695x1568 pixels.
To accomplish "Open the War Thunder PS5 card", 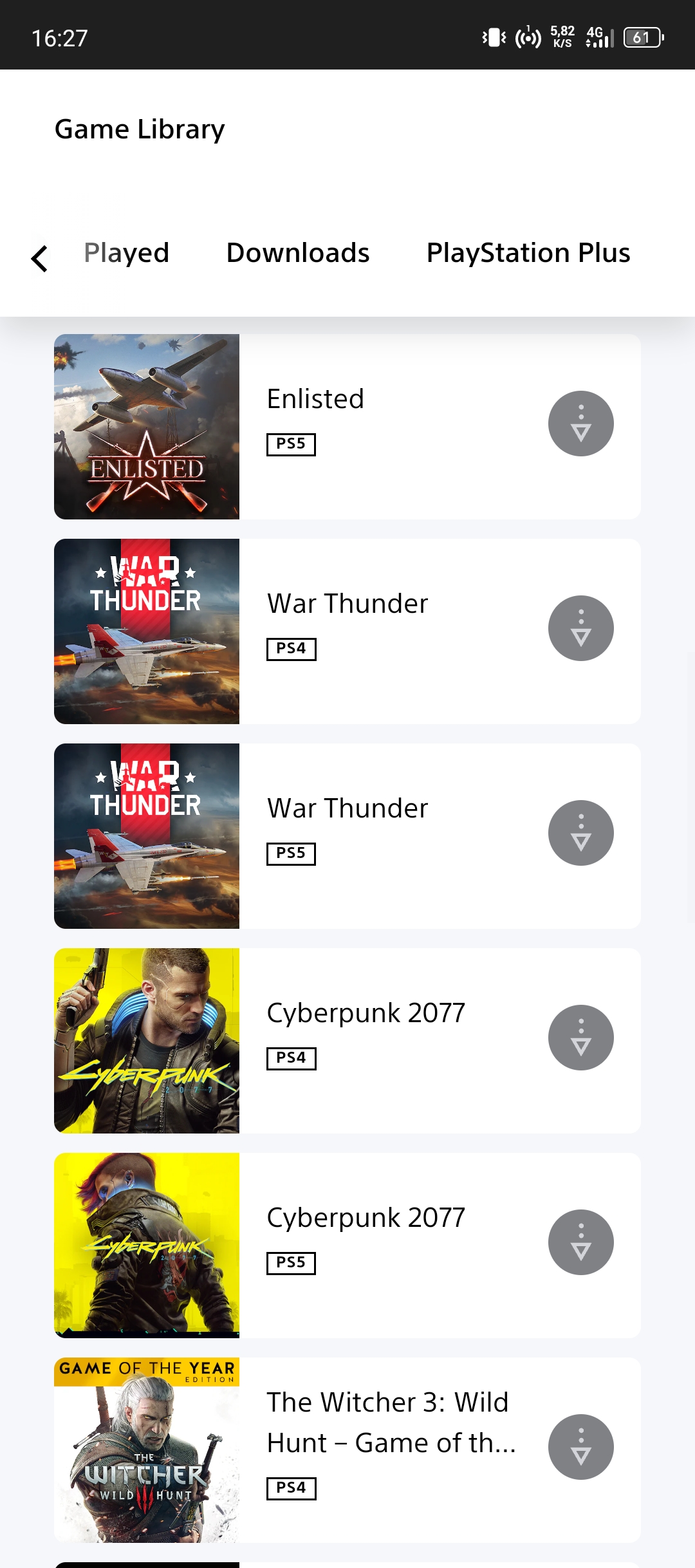I will pyautogui.click(x=347, y=836).
